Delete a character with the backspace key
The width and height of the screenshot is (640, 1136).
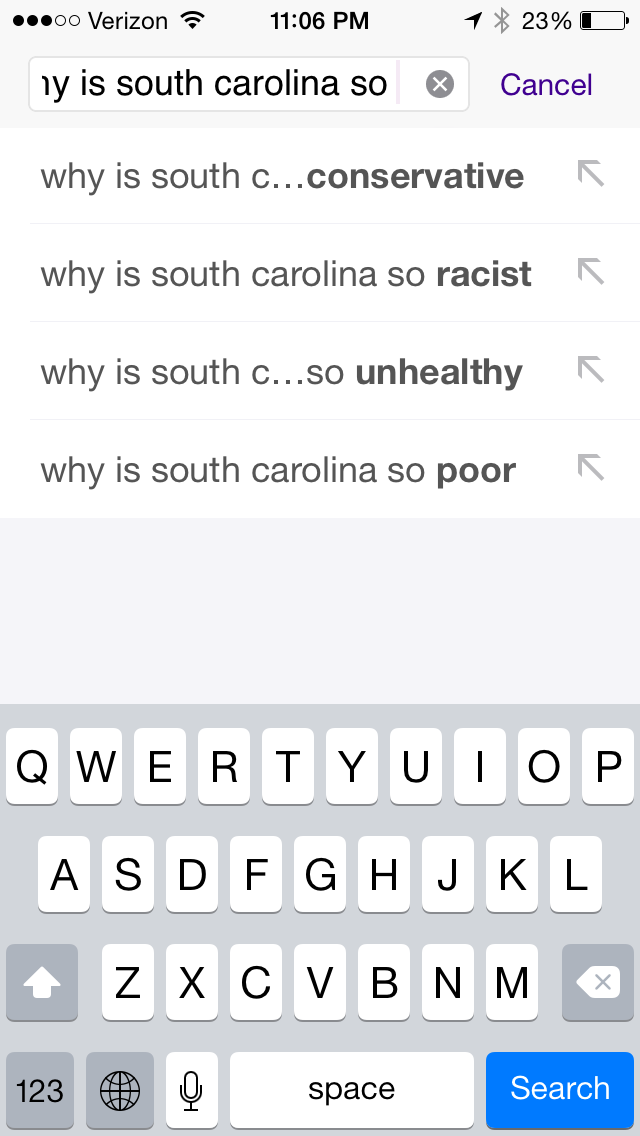click(x=598, y=983)
